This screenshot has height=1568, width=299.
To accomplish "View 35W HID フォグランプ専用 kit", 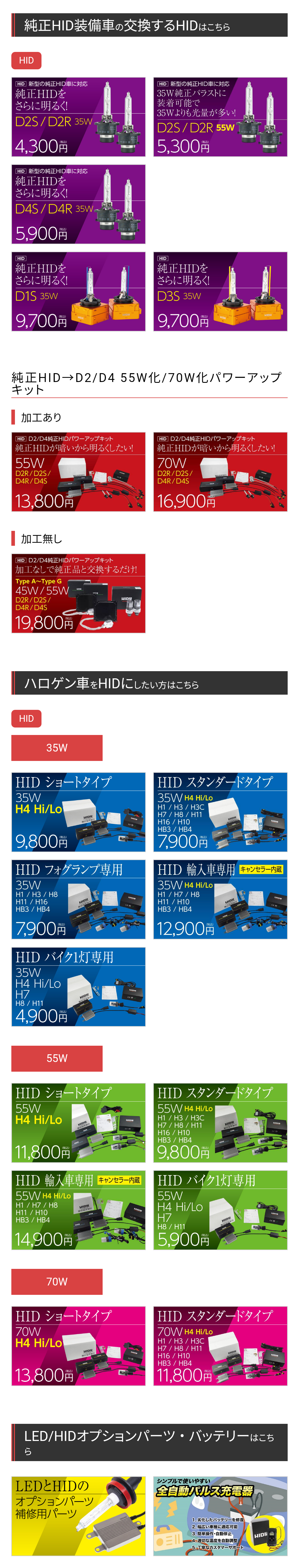I will click(x=78, y=898).
